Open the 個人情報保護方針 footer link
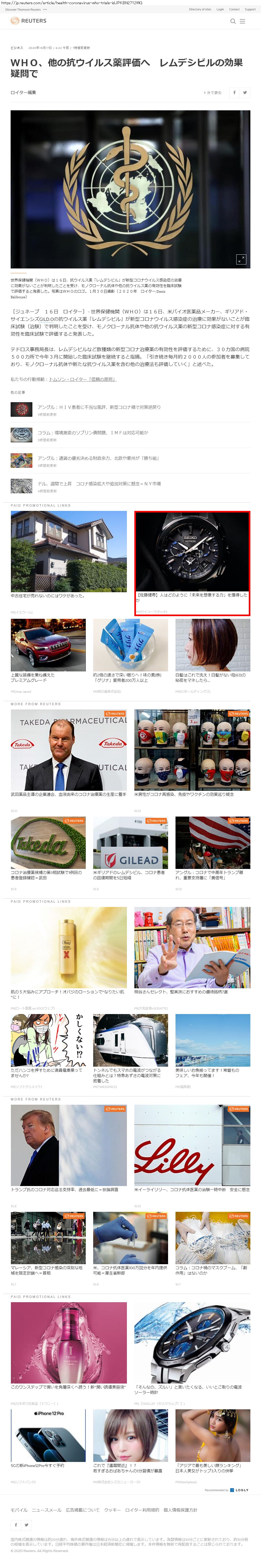Screen dimensions: 261x1568 pos(180,1510)
